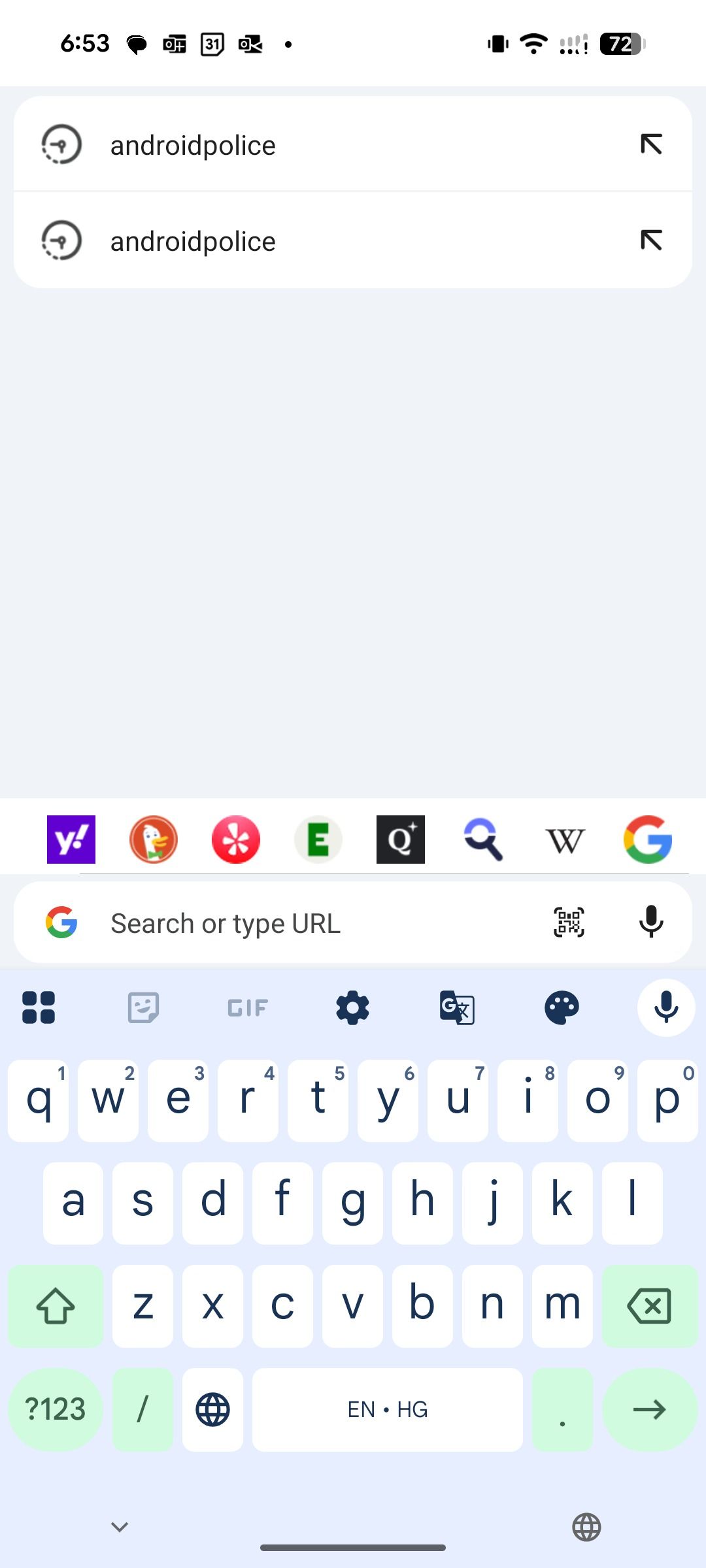Start voice search with the microphone icon
This screenshot has width=706, height=1568.
coord(651,923)
